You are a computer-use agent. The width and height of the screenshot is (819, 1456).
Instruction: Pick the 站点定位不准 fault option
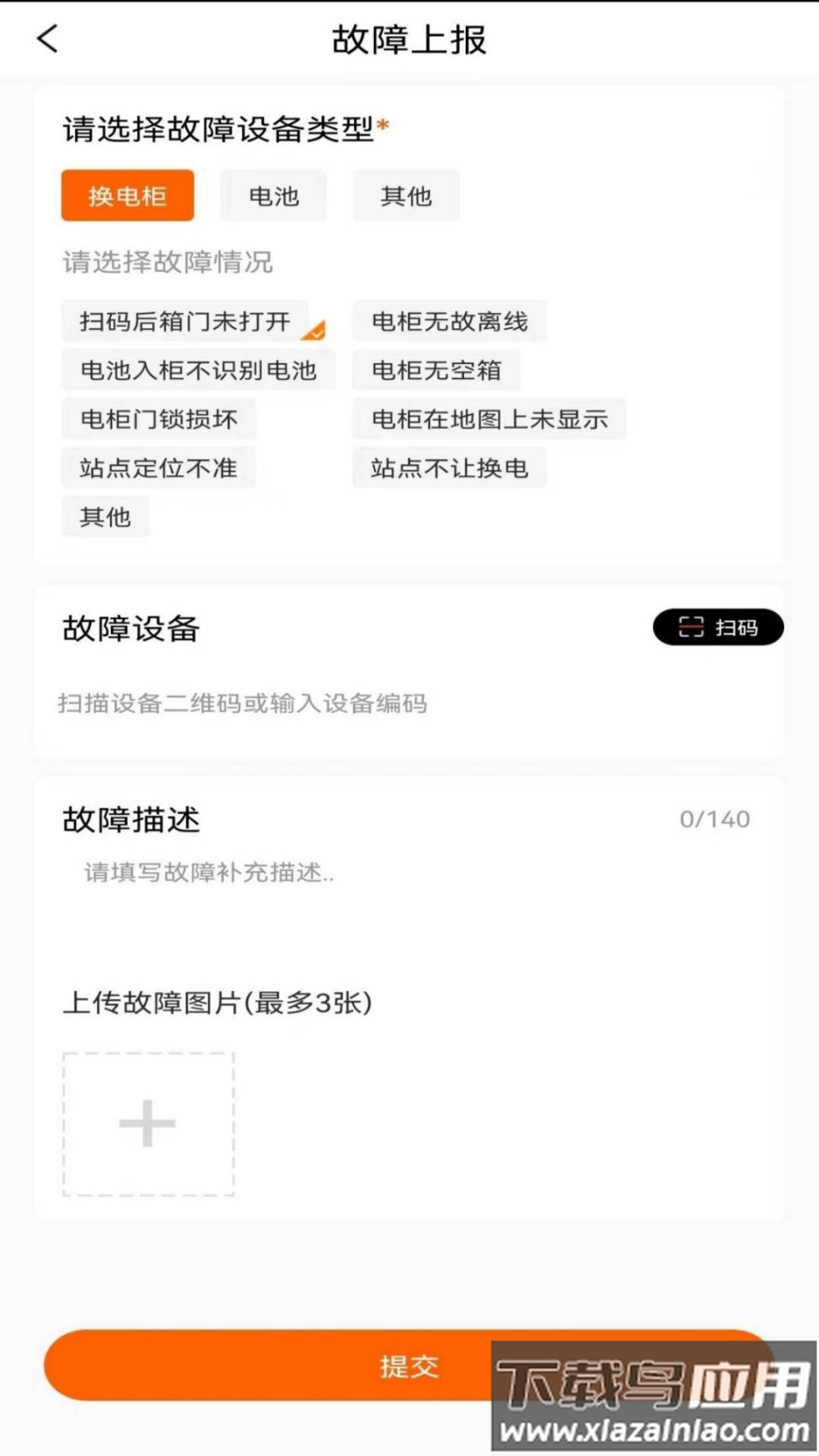[x=158, y=468]
